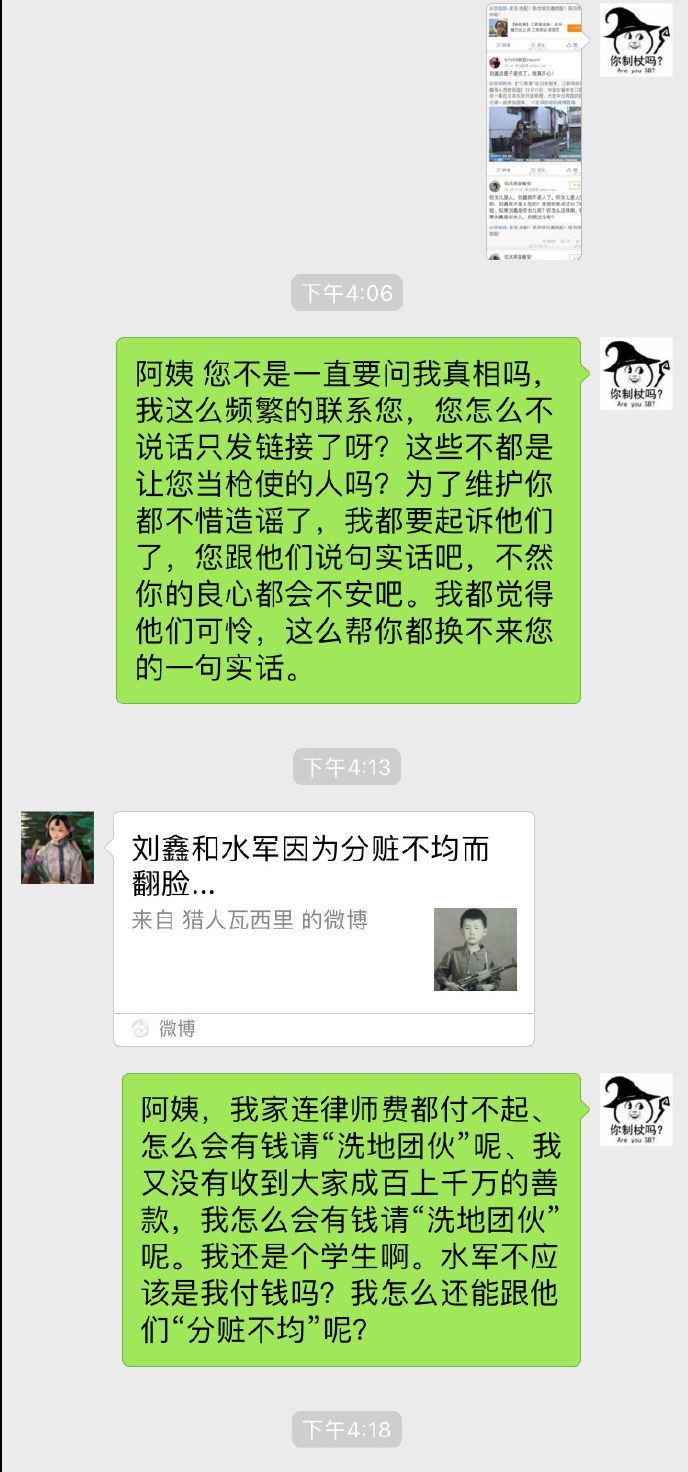
Task: Tap the avatar beside the message starting 阿姨 您不是一直
Action: pyautogui.click(x=636, y=374)
